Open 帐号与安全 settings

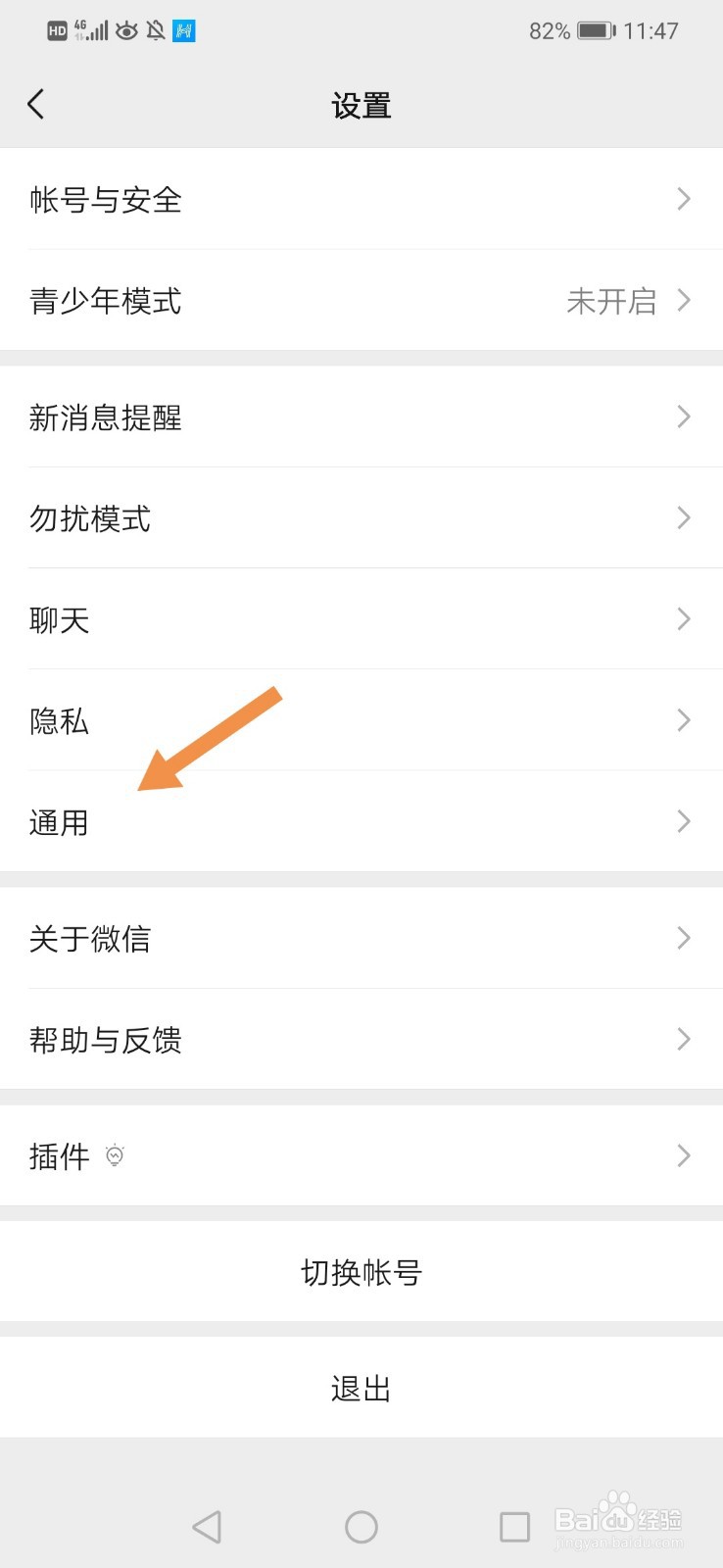tap(361, 199)
